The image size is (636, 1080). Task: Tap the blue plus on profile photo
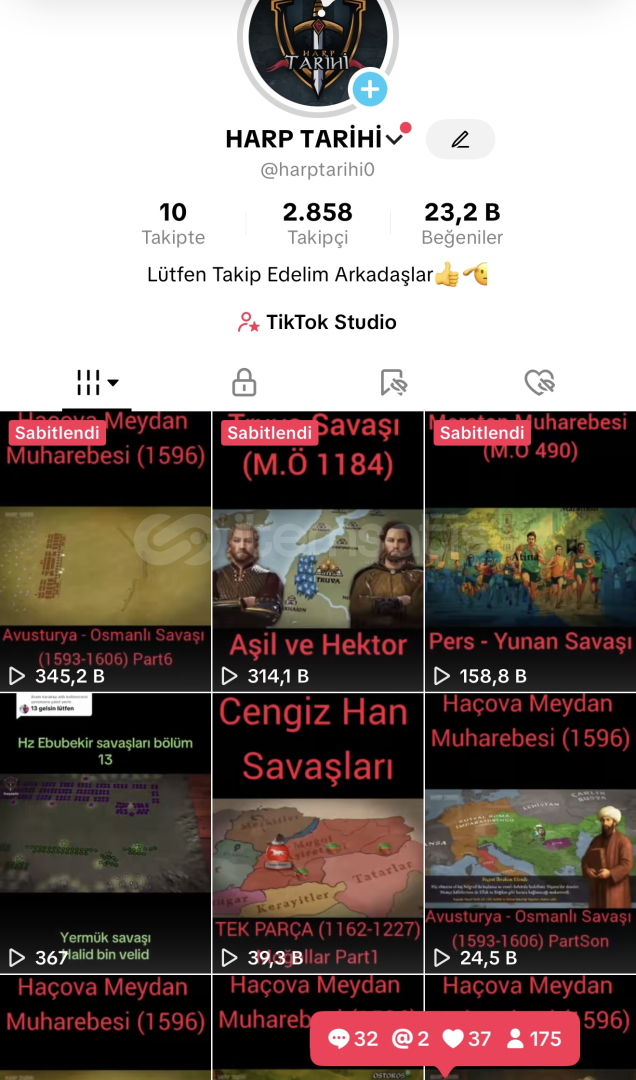tap(370, 89)
